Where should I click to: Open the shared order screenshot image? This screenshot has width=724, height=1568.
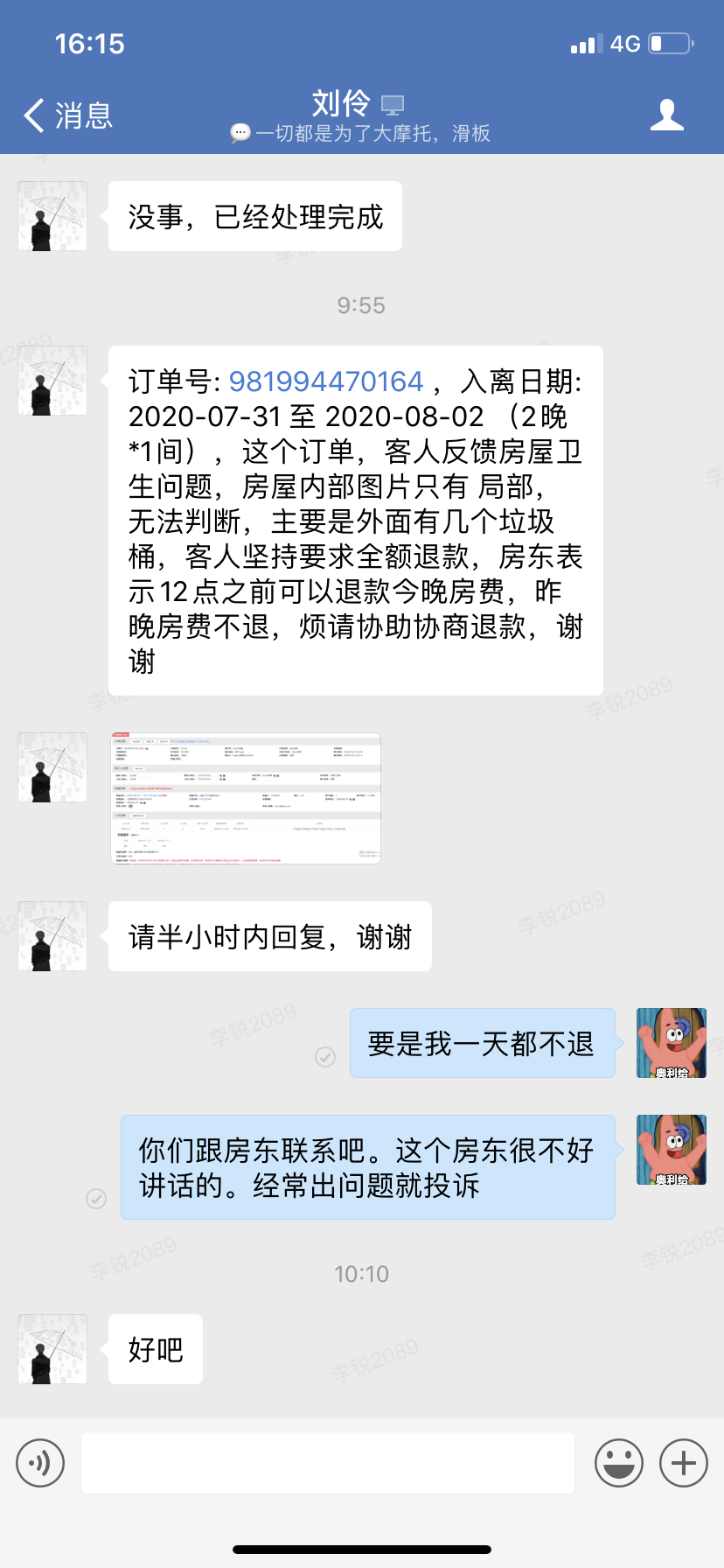click(x=246, y=798)
